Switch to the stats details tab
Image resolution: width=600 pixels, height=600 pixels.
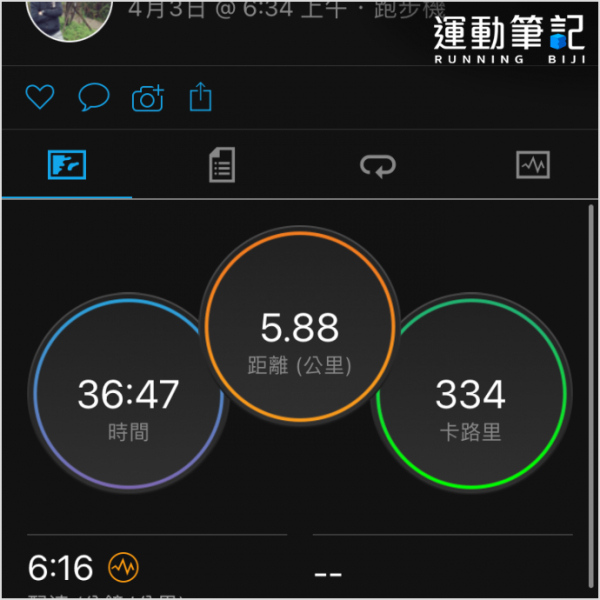click(x=222, y=165)
